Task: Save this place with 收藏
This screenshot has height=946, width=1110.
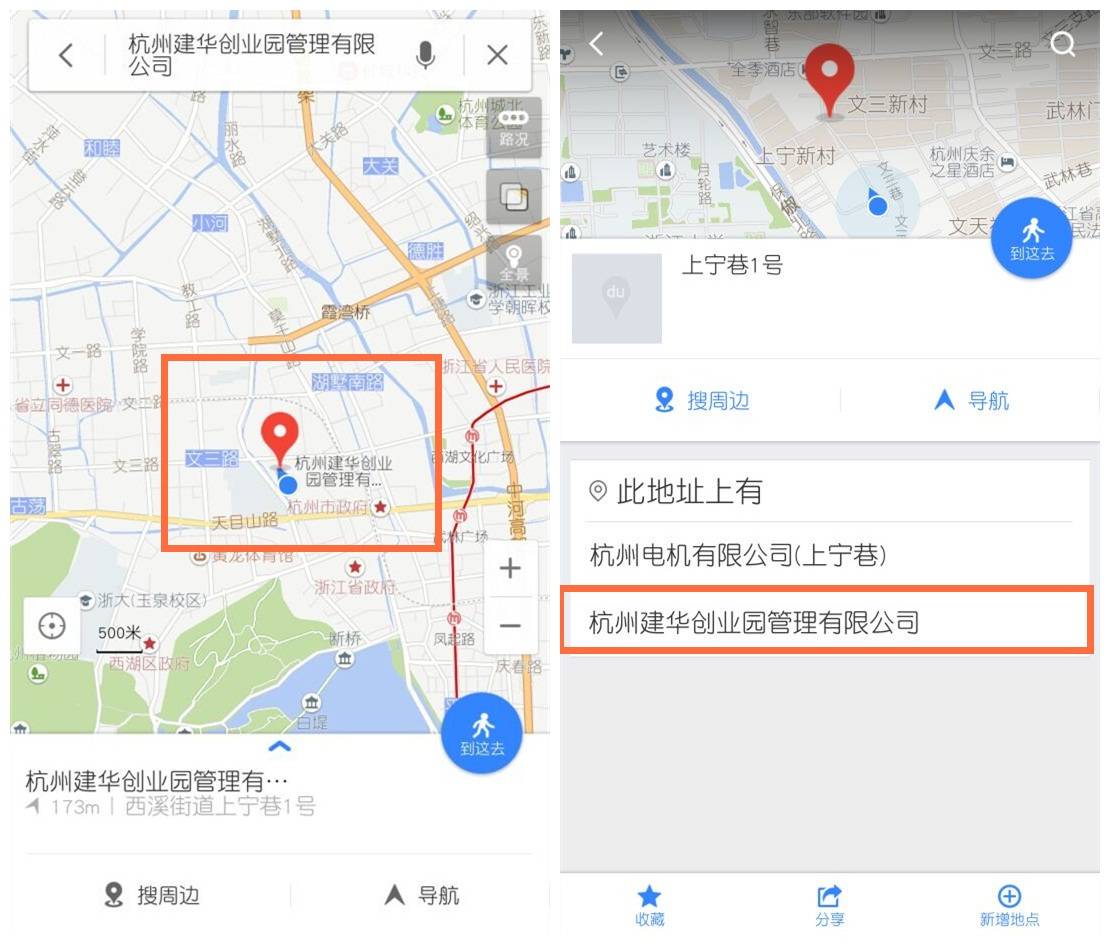Action: (649, 905)
